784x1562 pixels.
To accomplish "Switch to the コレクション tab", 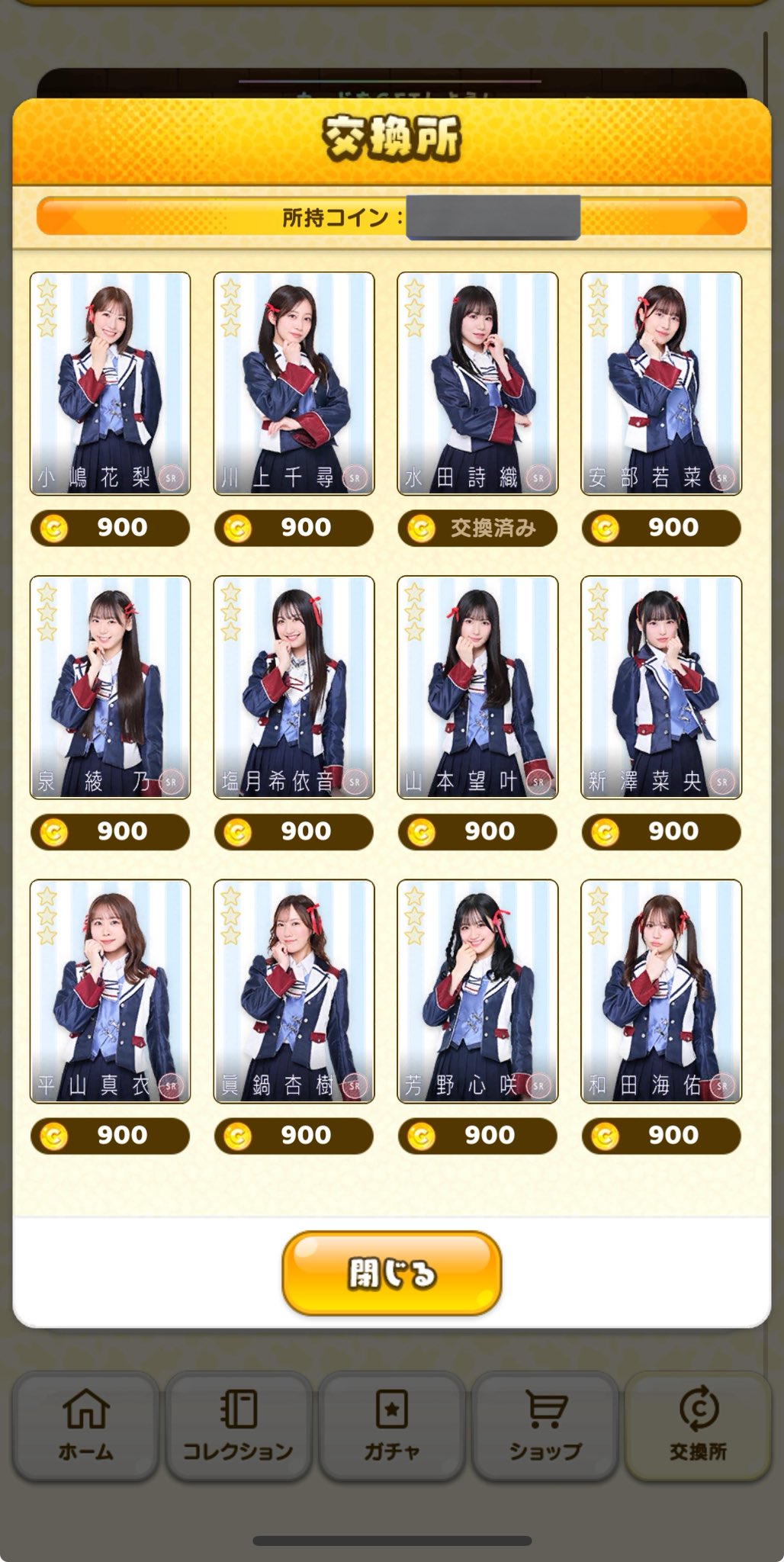I will click(x=238, y=1427).
